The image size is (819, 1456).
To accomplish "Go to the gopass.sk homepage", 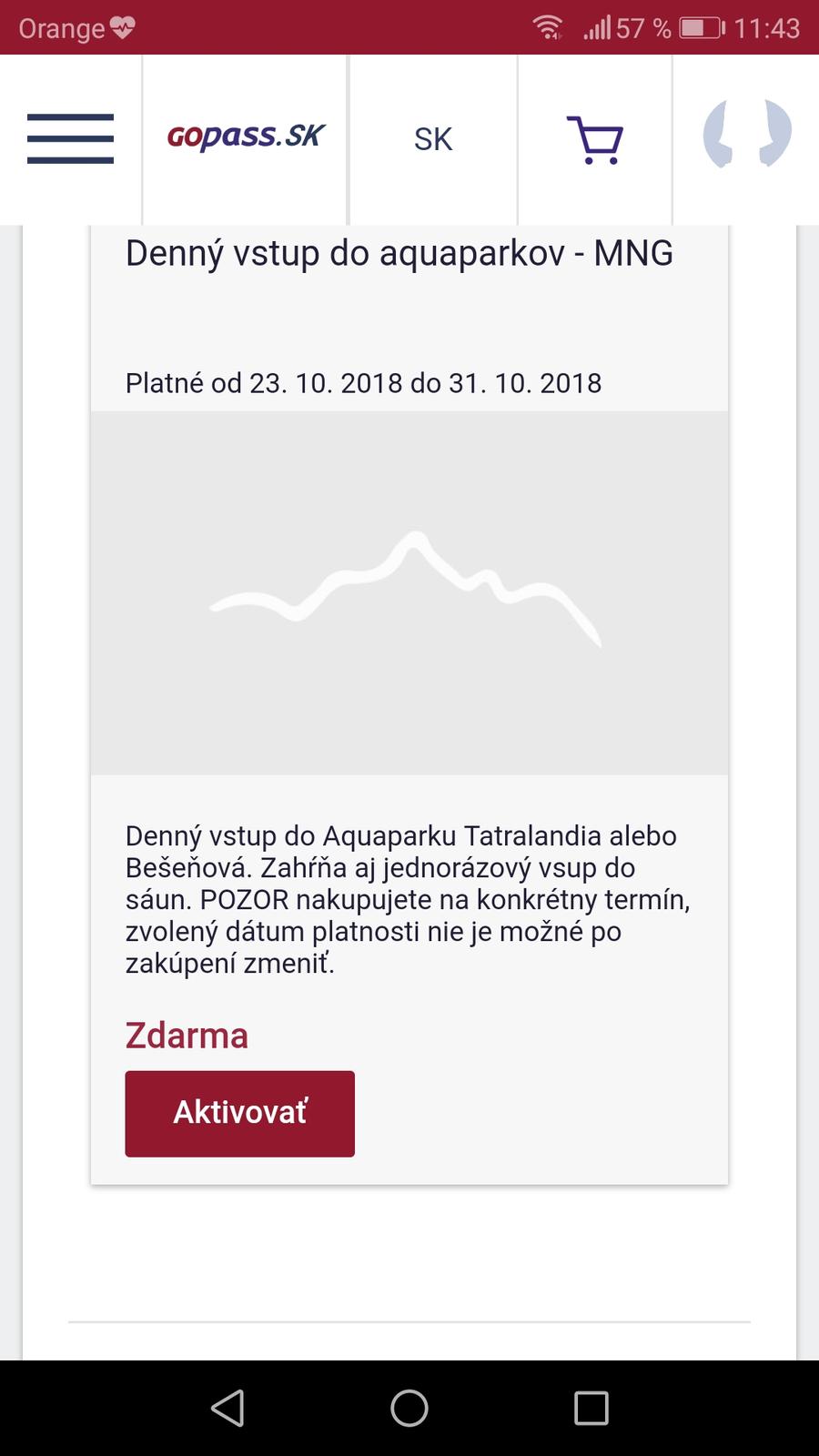I will tap(245, 137).
